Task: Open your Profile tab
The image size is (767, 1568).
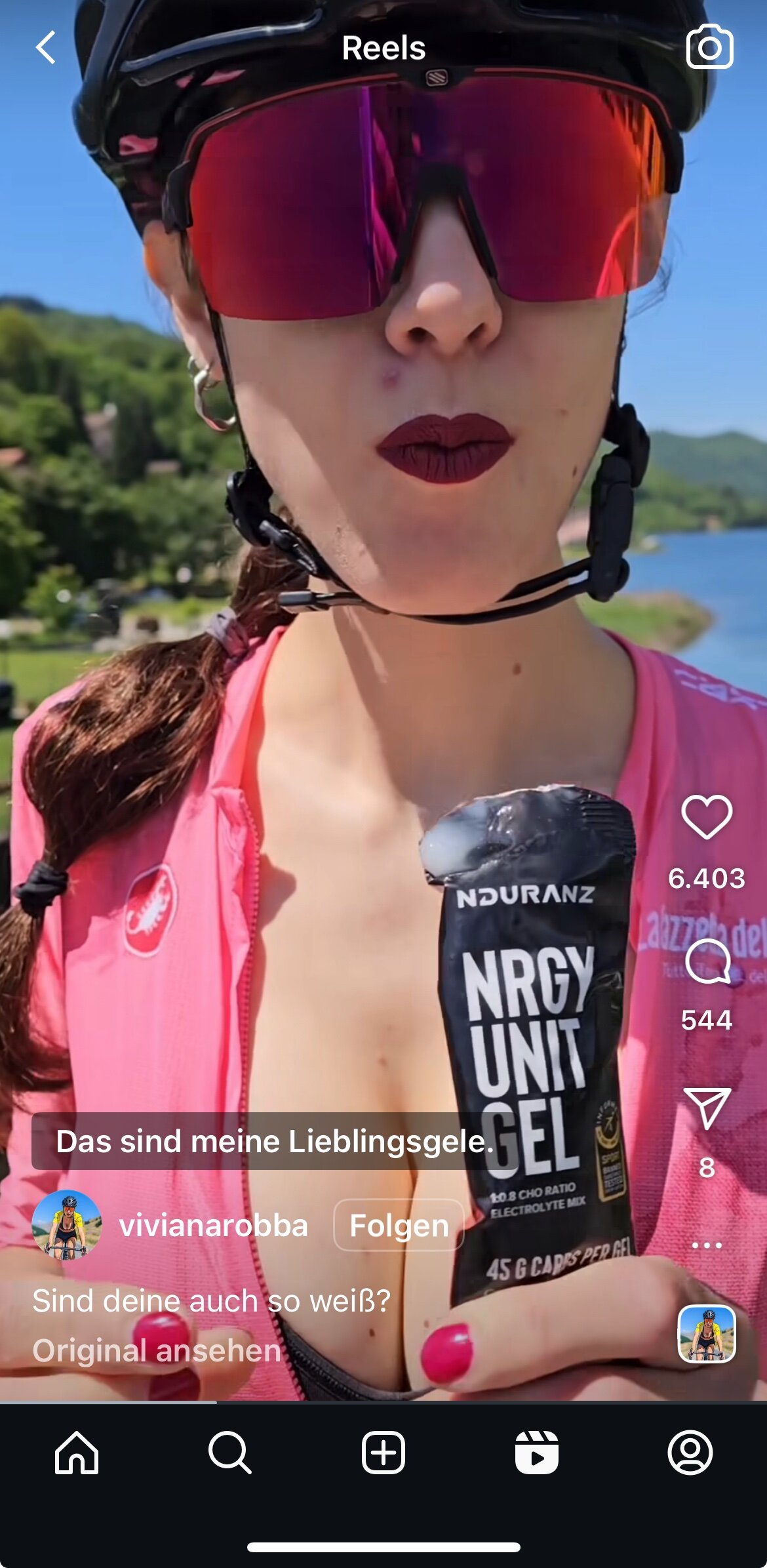Action: coord(690,1453)
